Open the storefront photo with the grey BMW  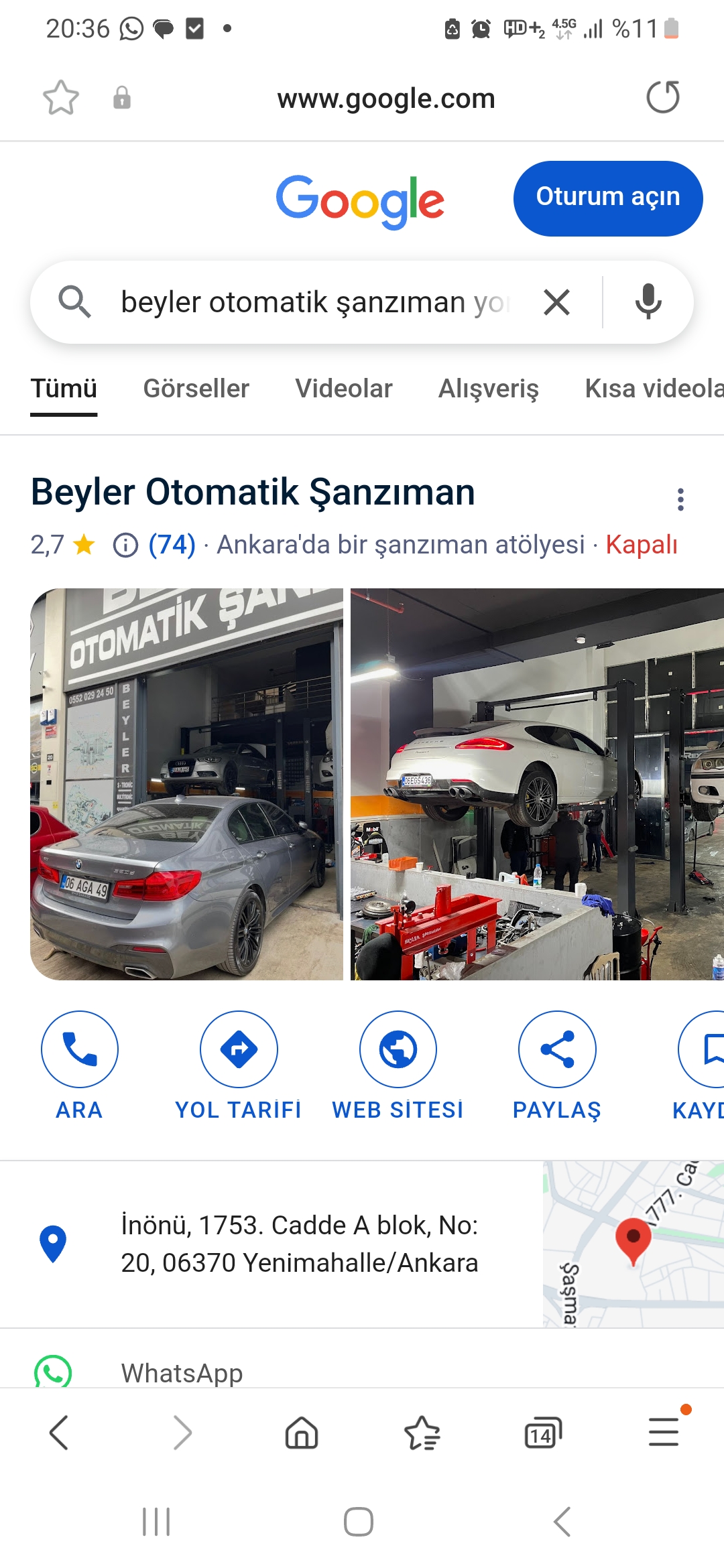(186, 784)
